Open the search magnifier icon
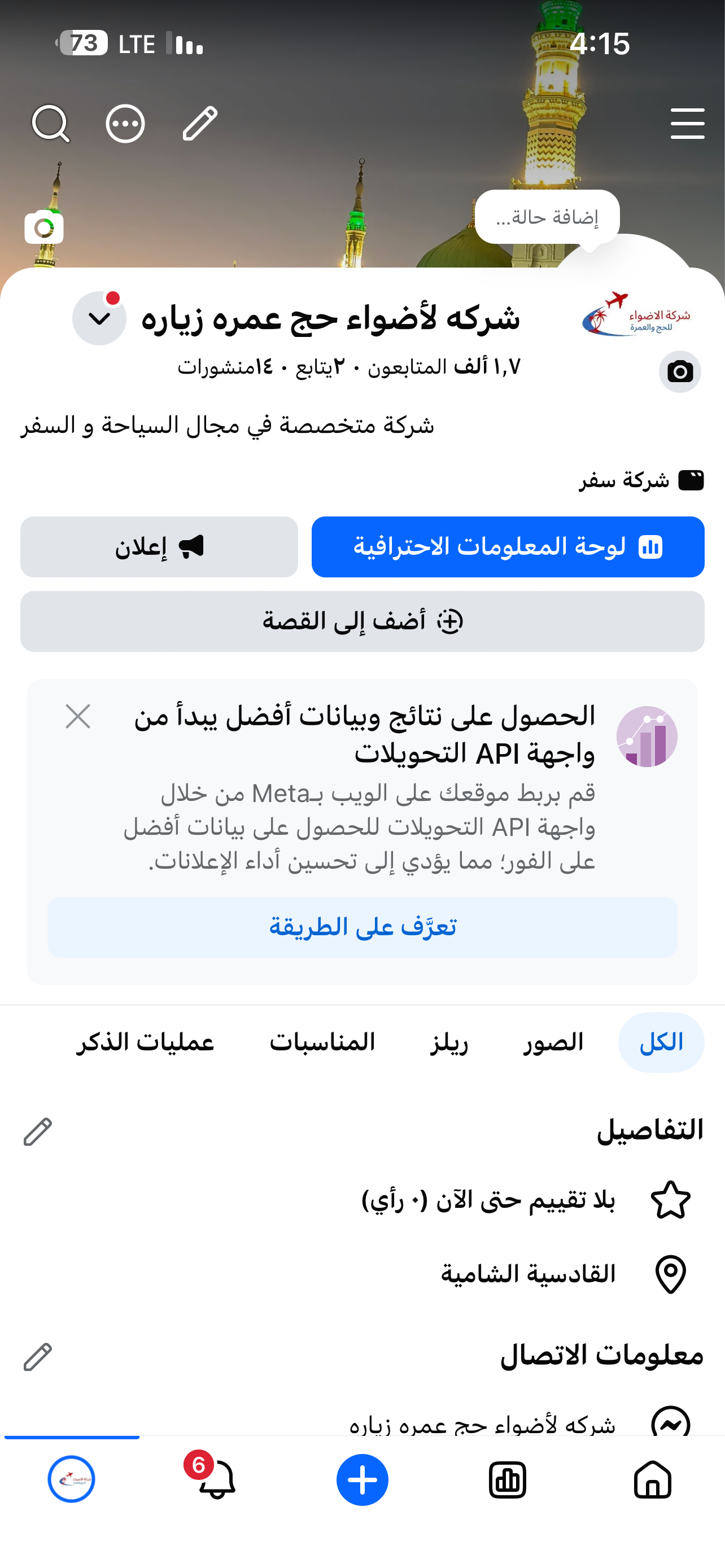Image resolution: width=725 pixels, height=1568 pixels. click(x=50, y=124)
